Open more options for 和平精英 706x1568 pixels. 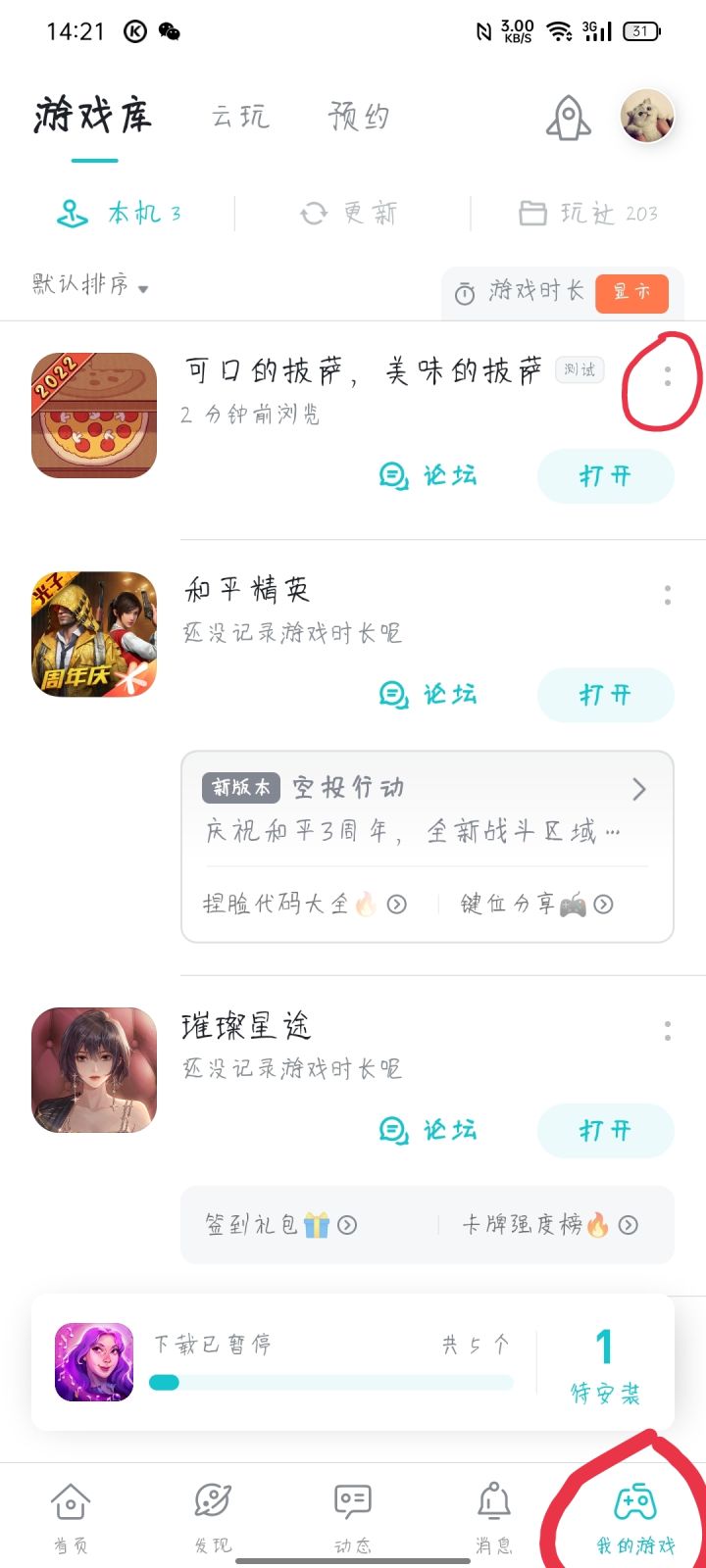click(668, 595)
